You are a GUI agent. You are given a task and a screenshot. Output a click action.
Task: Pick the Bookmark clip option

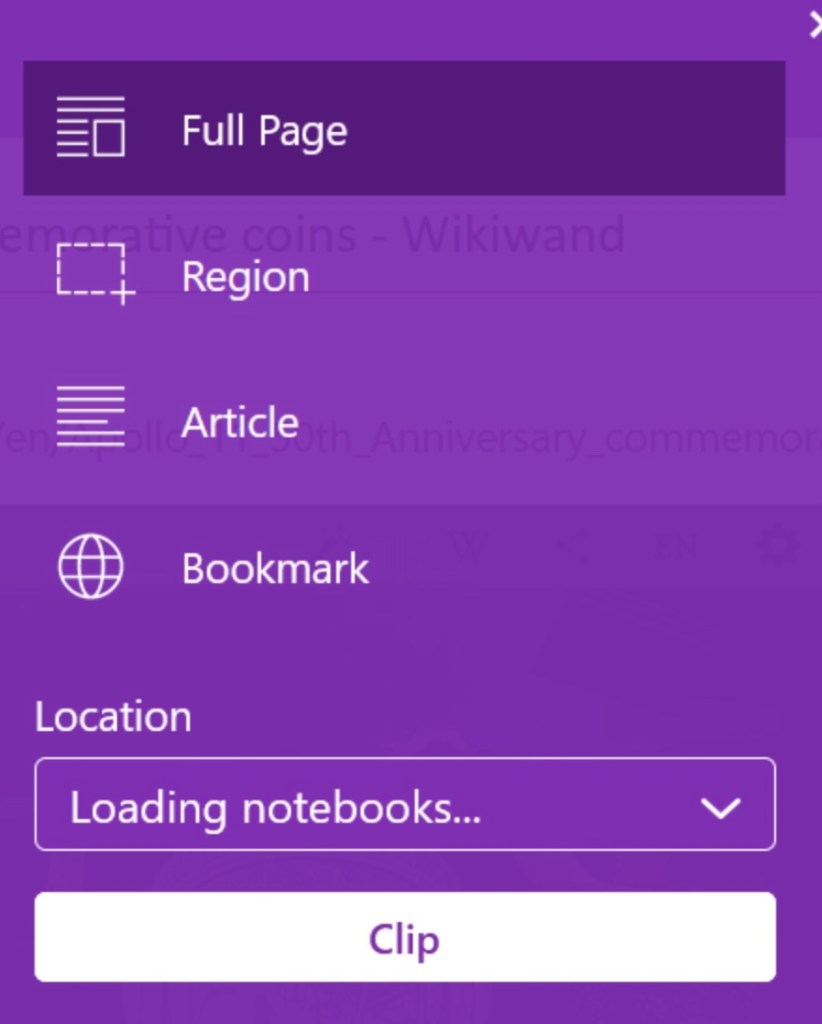point(403,568)
